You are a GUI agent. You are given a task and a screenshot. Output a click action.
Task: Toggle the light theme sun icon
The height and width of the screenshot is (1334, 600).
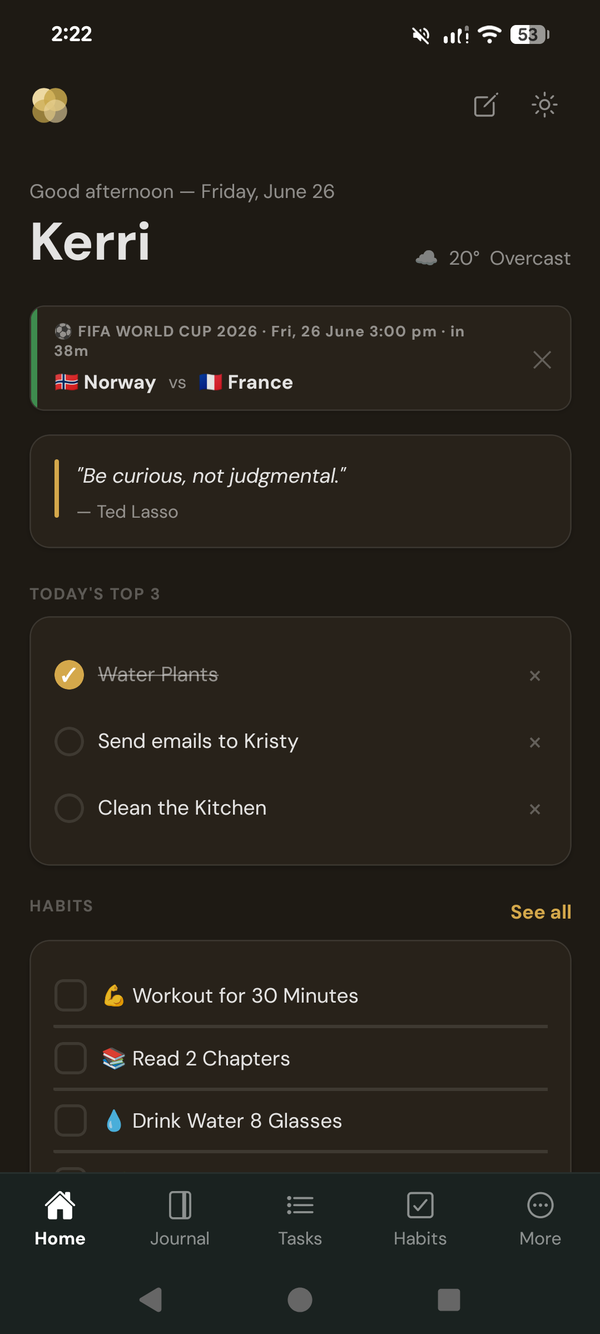click(544, 105)
